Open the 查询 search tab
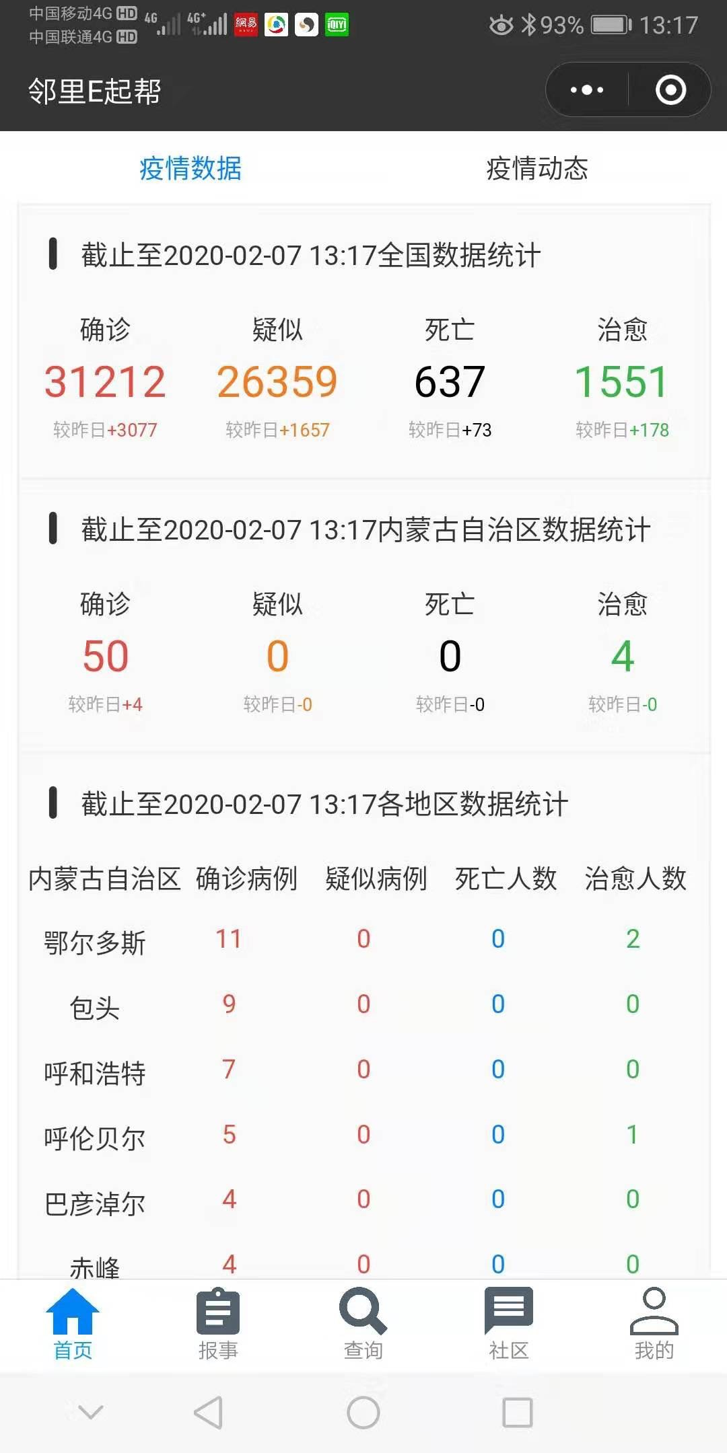The image size is (727, 1453). click(363, 1324)
